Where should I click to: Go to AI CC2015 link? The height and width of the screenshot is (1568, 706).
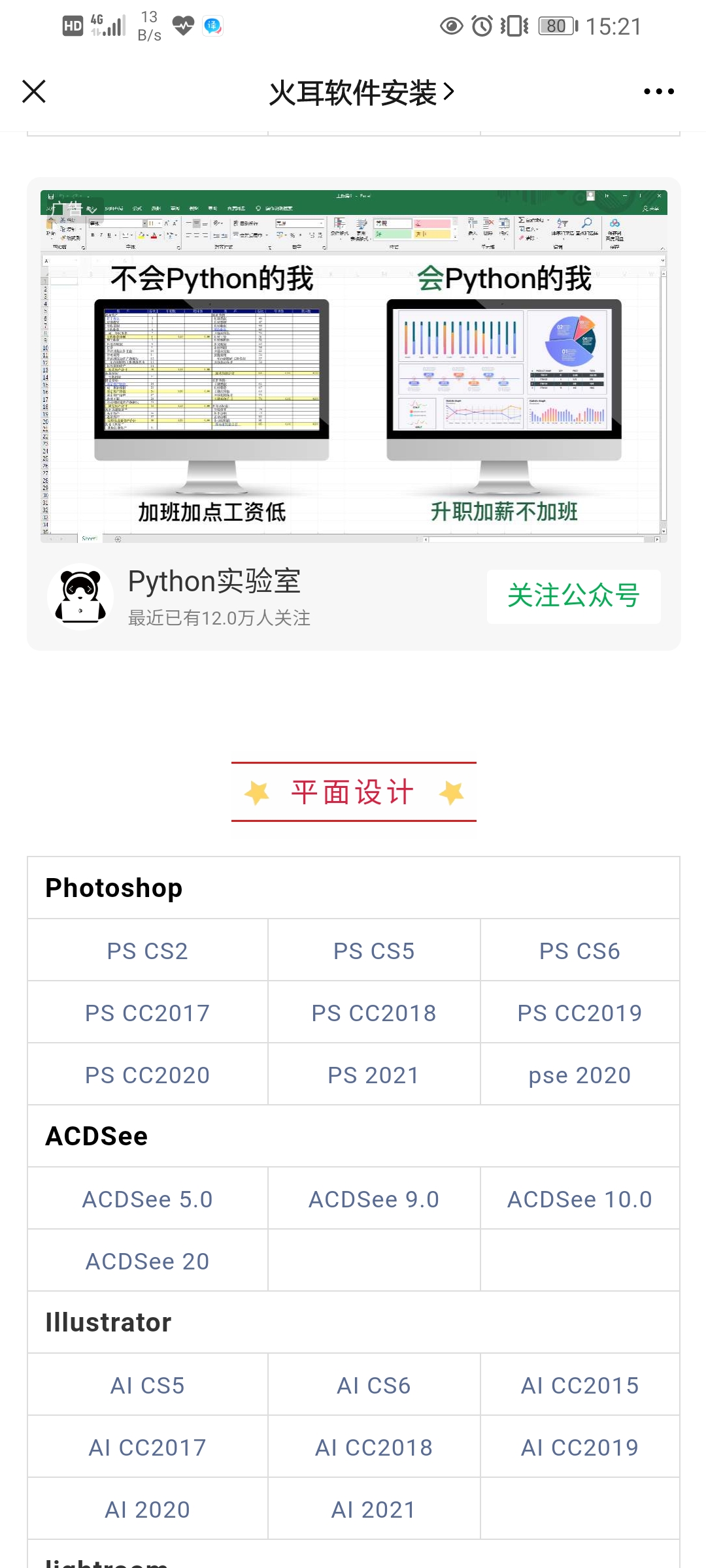(x=580, y=1385)
